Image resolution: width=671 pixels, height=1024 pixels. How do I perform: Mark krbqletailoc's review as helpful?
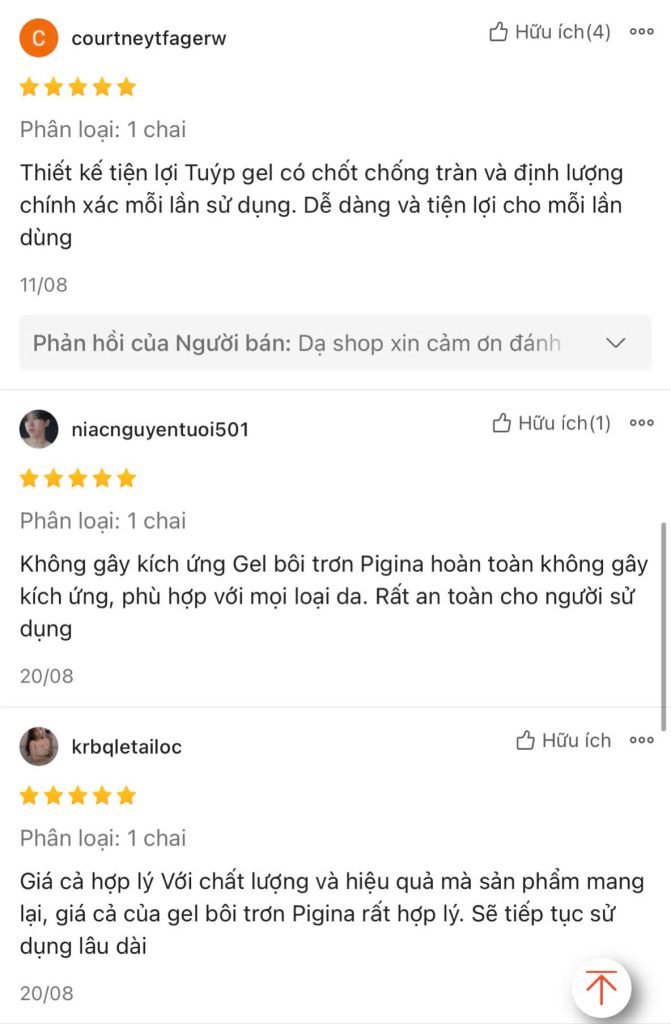coord(563,741)
